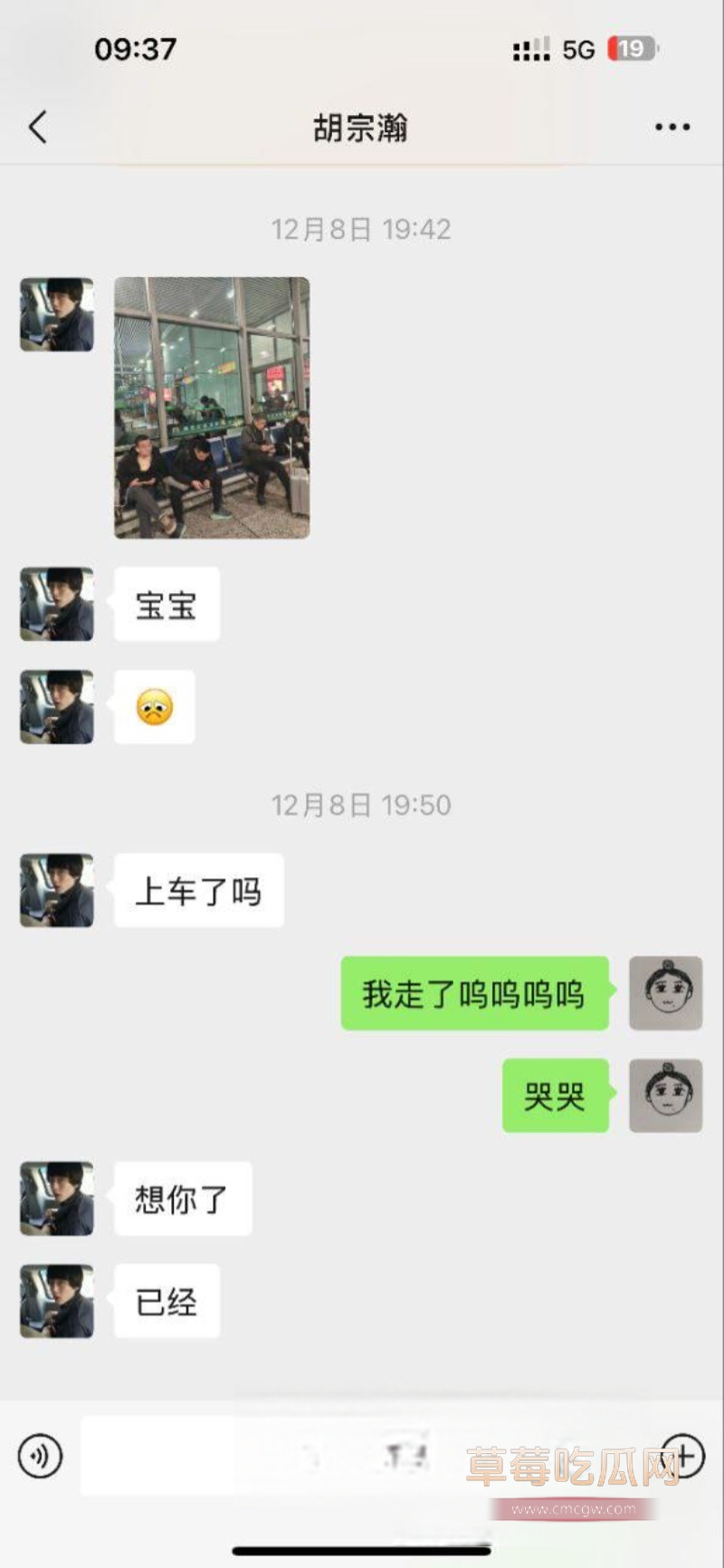Open the photo sent at 19:42
The image size is (724, 1568).
pyautogui.click(x=212, y=407)
